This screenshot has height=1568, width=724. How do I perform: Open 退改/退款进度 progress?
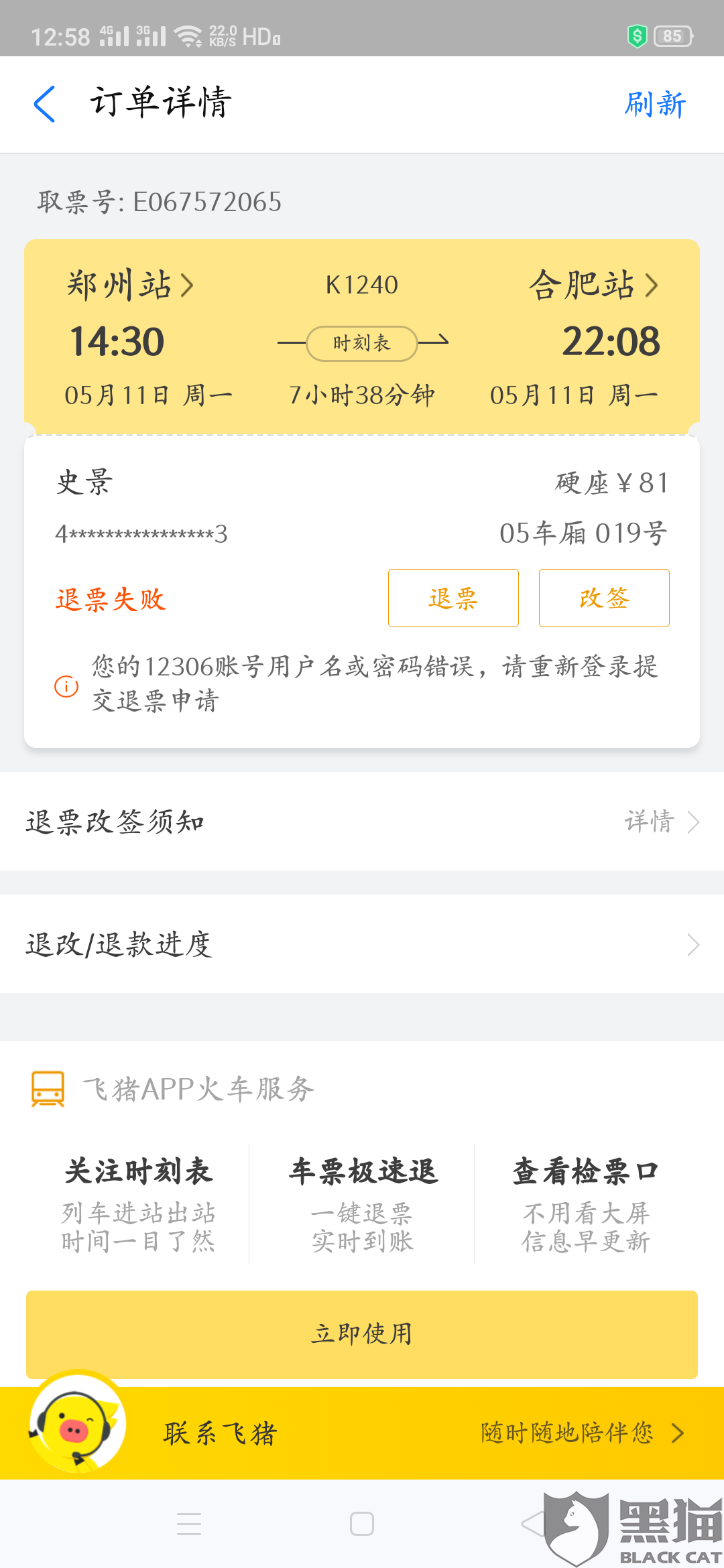tap(362, 944)
